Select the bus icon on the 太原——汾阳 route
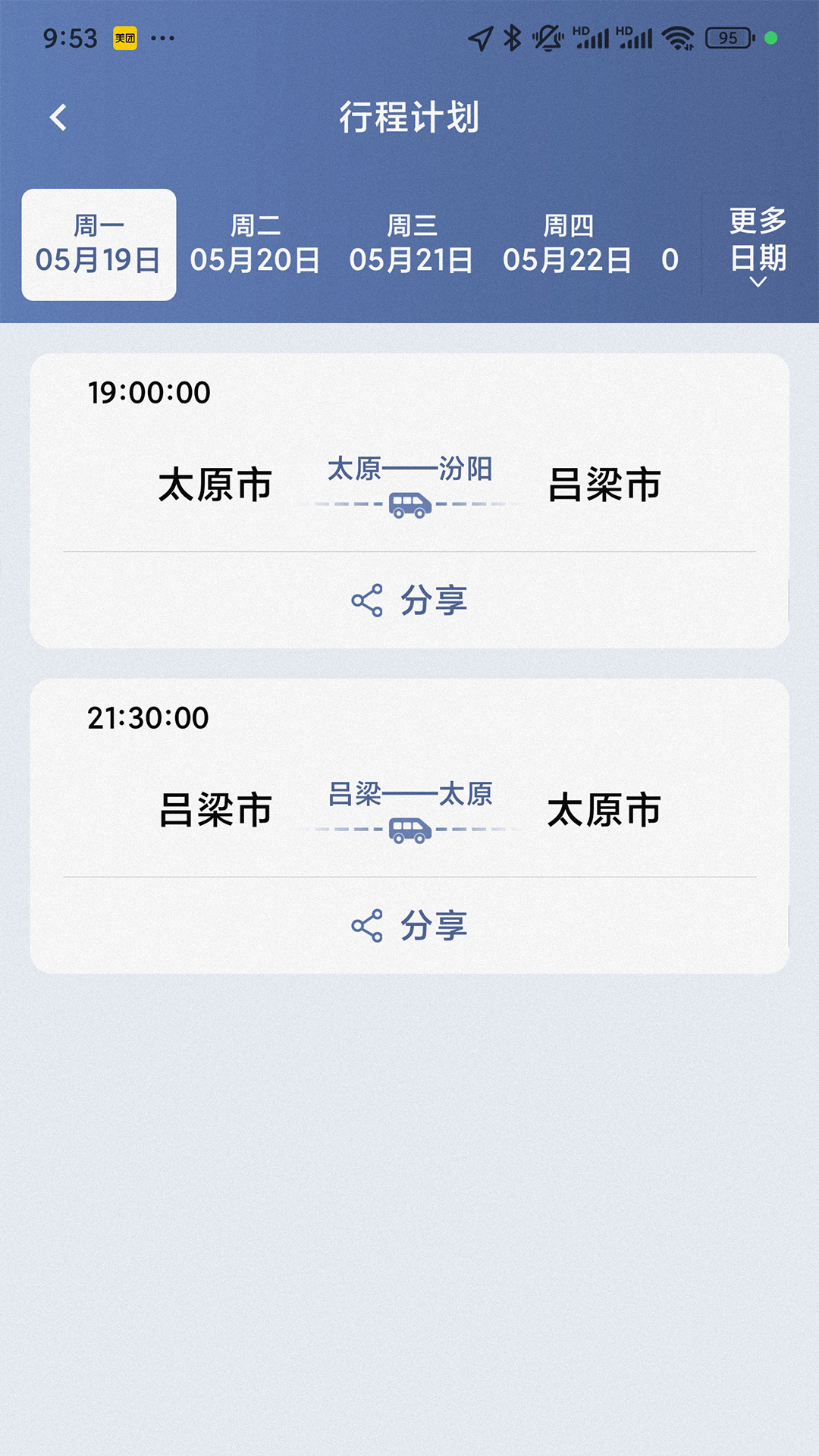Viewport: 819px width, 1456px height. (x=412, y=503)
